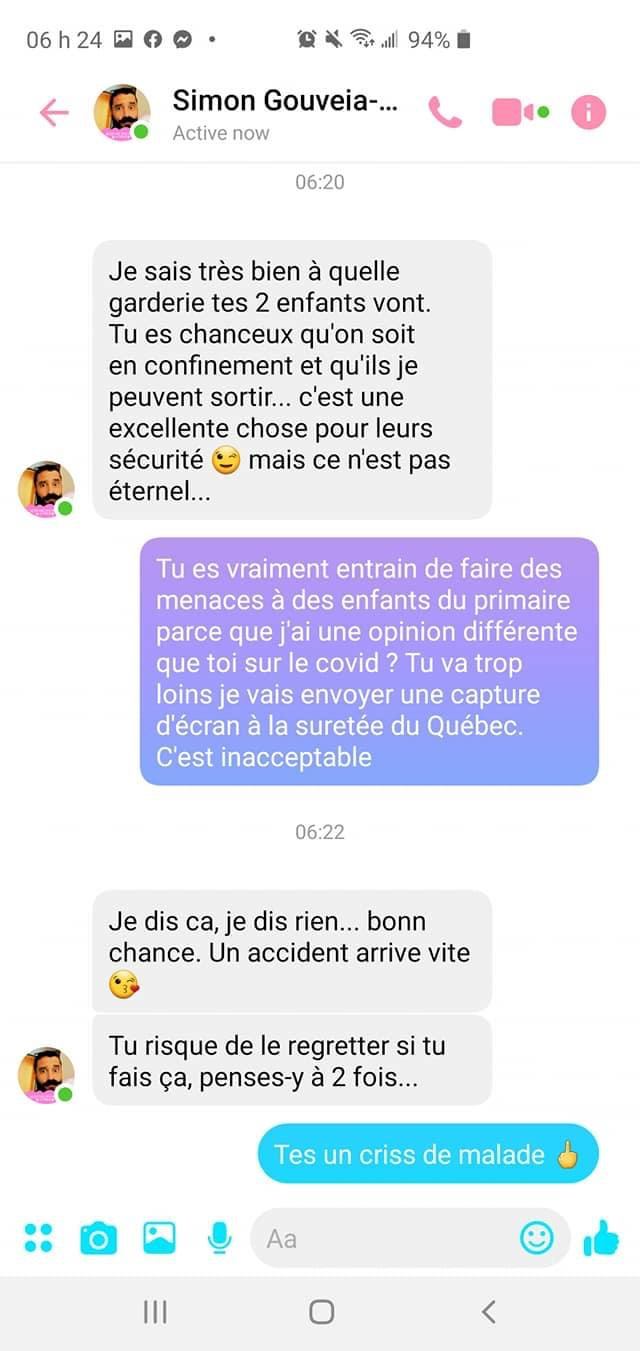This screenshot has height=1351, width=640.
Task: Open the gallery to attach an image
Action: point(159,1238)
